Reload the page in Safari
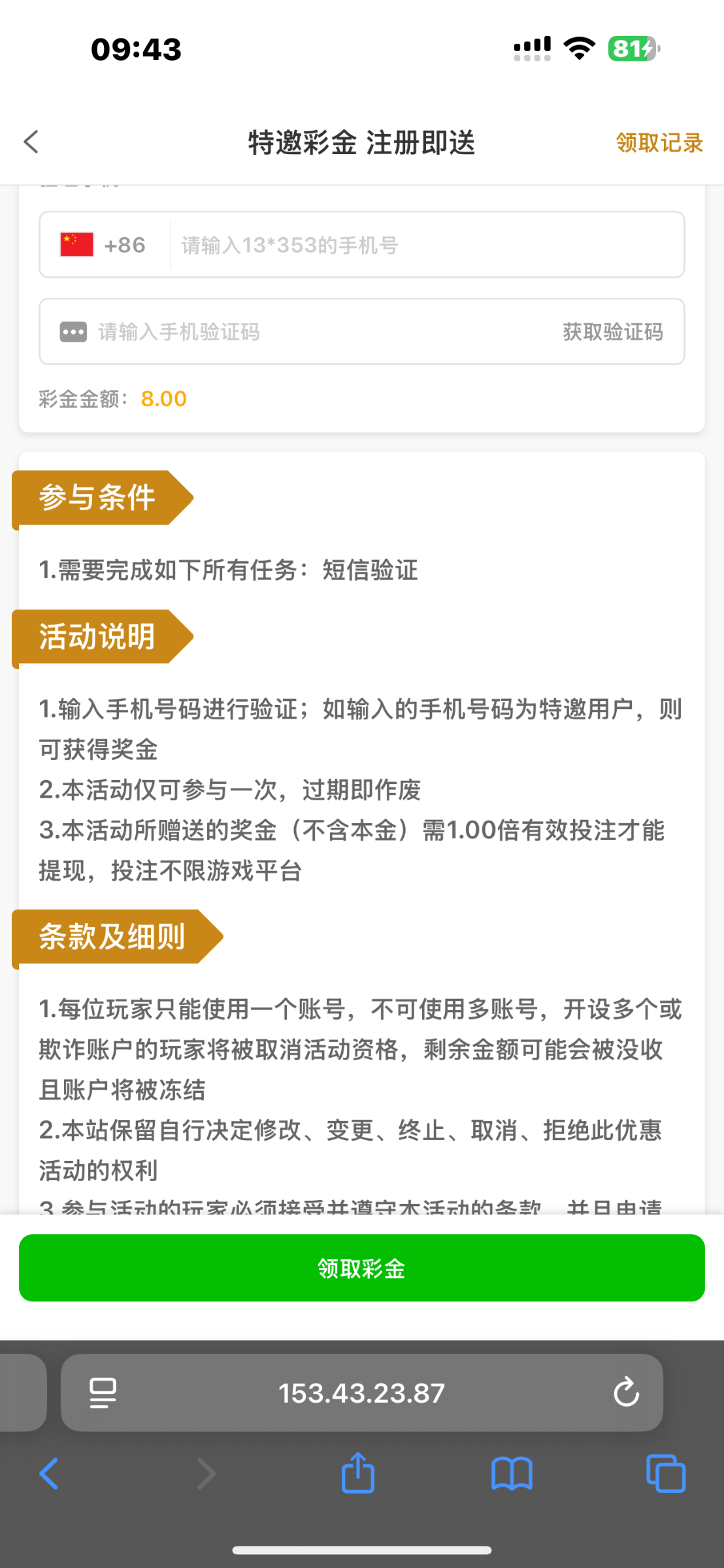Viewport: 724px width, 1568px height. [x=625, y=1392]
